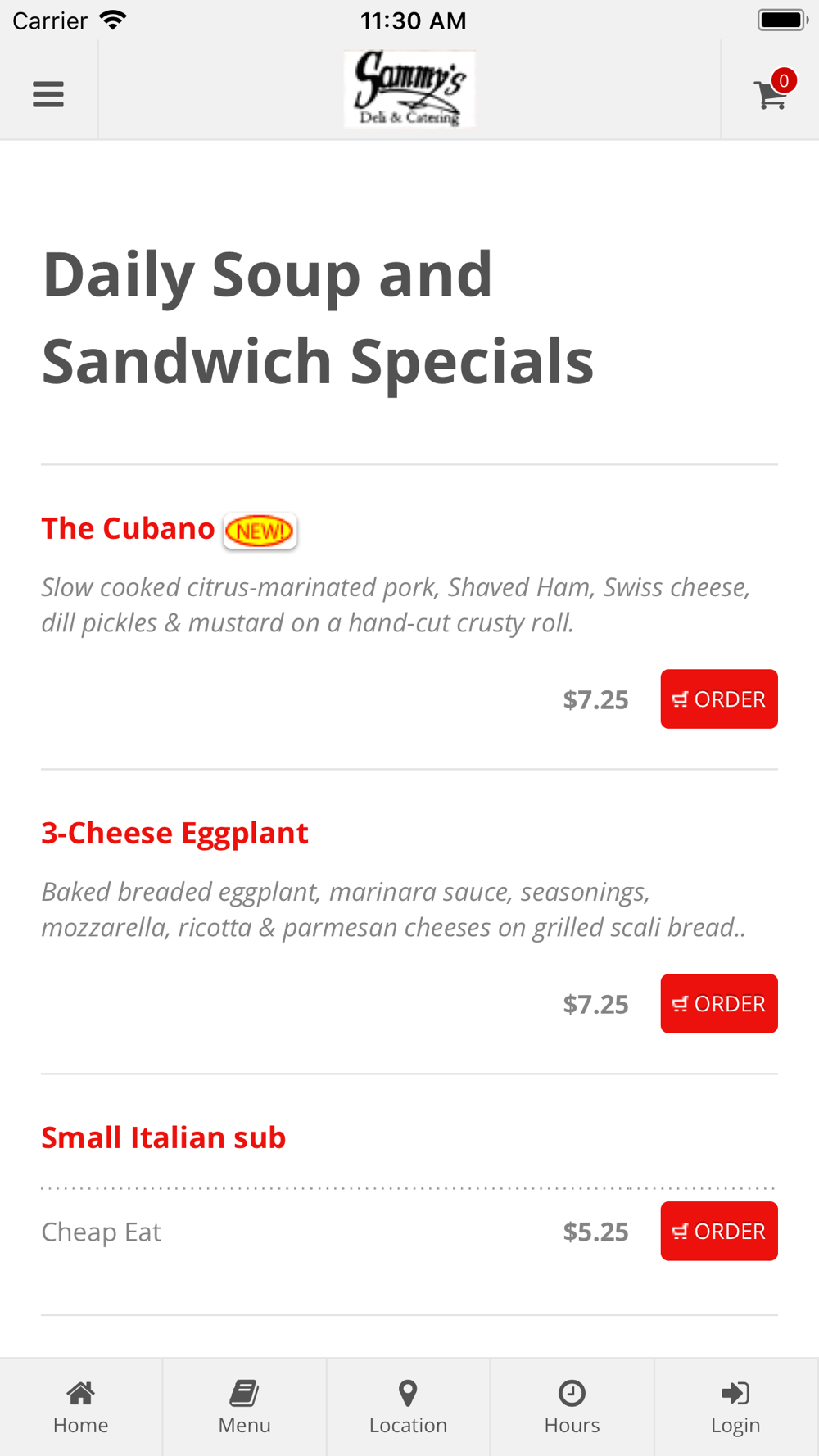Screen dimensions: 819x1456
Task: Order the 3-Cheese Eggplant sandwich
Action: [x=718, y=1004]
